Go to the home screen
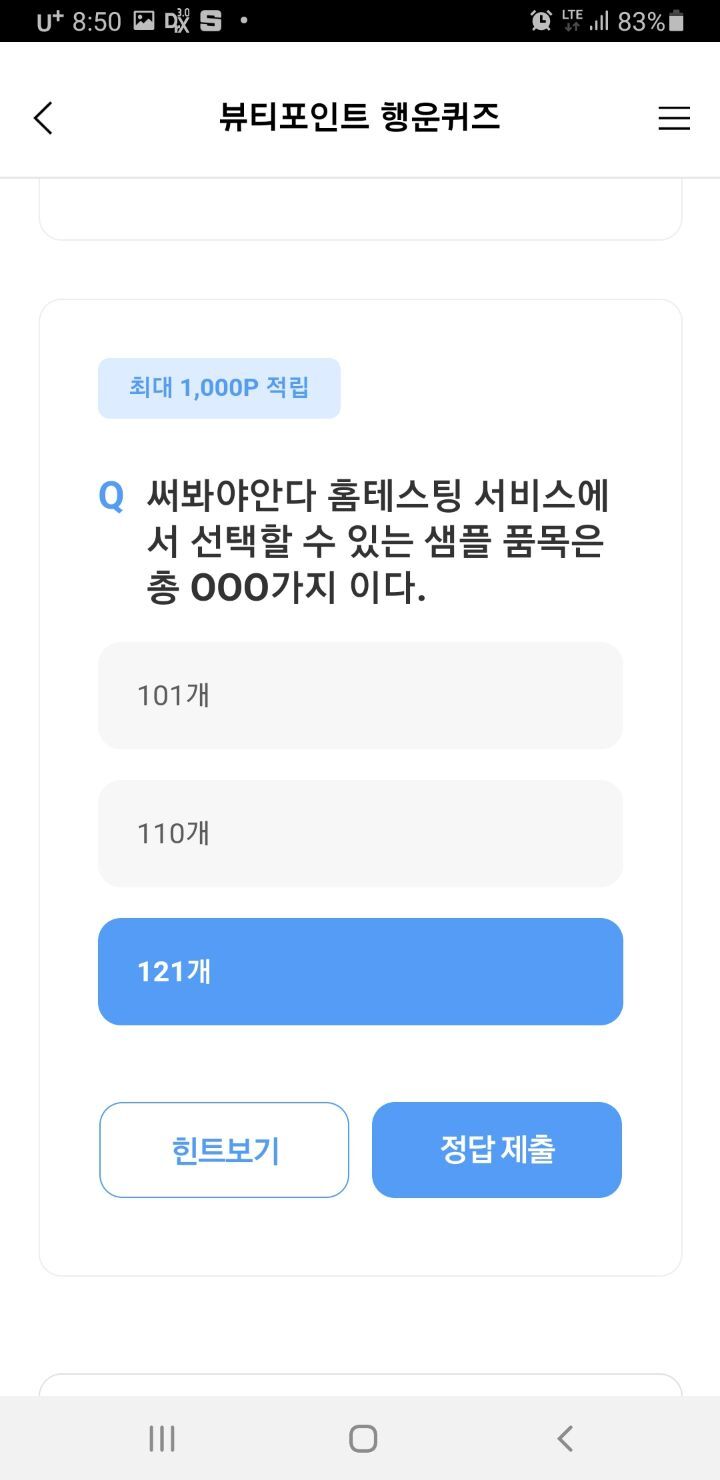Screen dimensions: 720x1480 (x=363, y=1439)
